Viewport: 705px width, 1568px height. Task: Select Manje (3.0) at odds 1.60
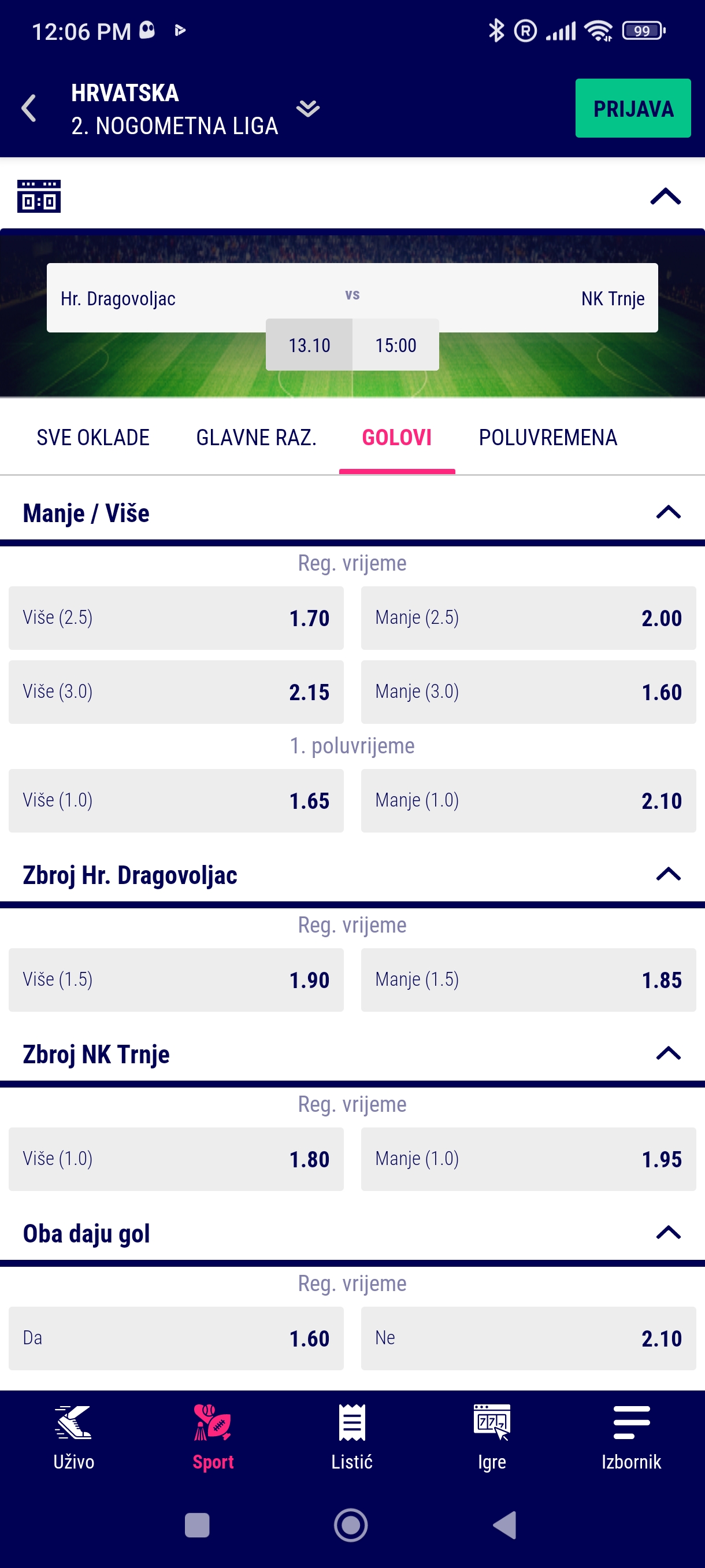[528, 691]
